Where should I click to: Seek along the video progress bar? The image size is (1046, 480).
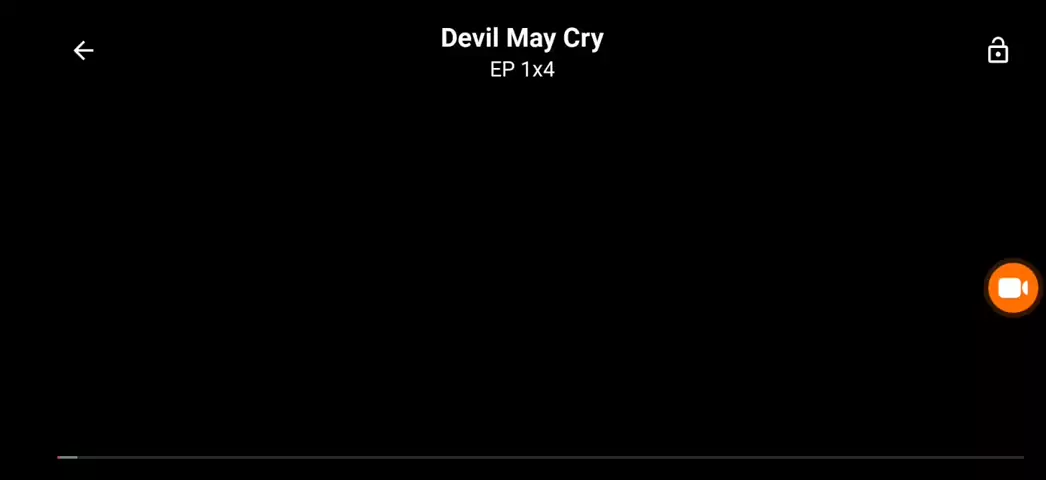[540, 457]
